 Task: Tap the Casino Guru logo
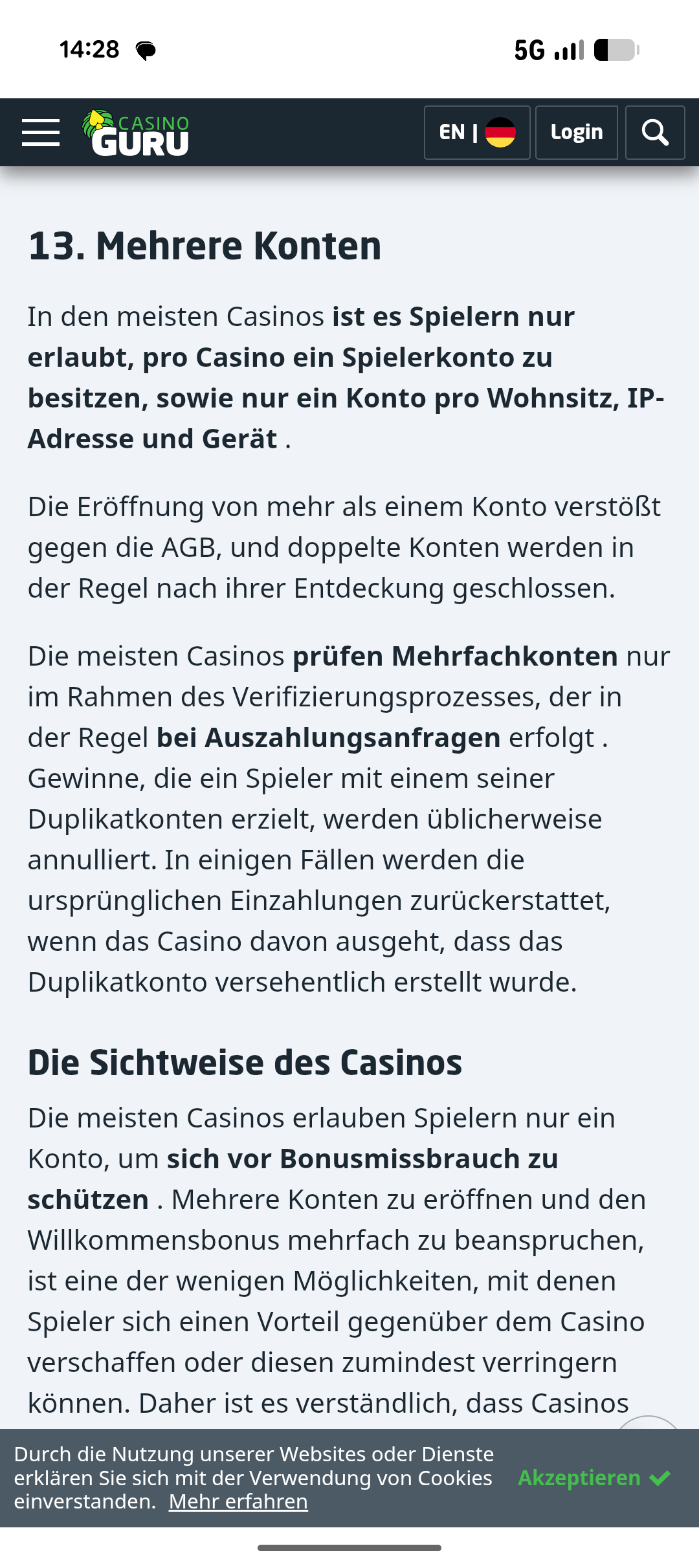click(x=136, y=133)
